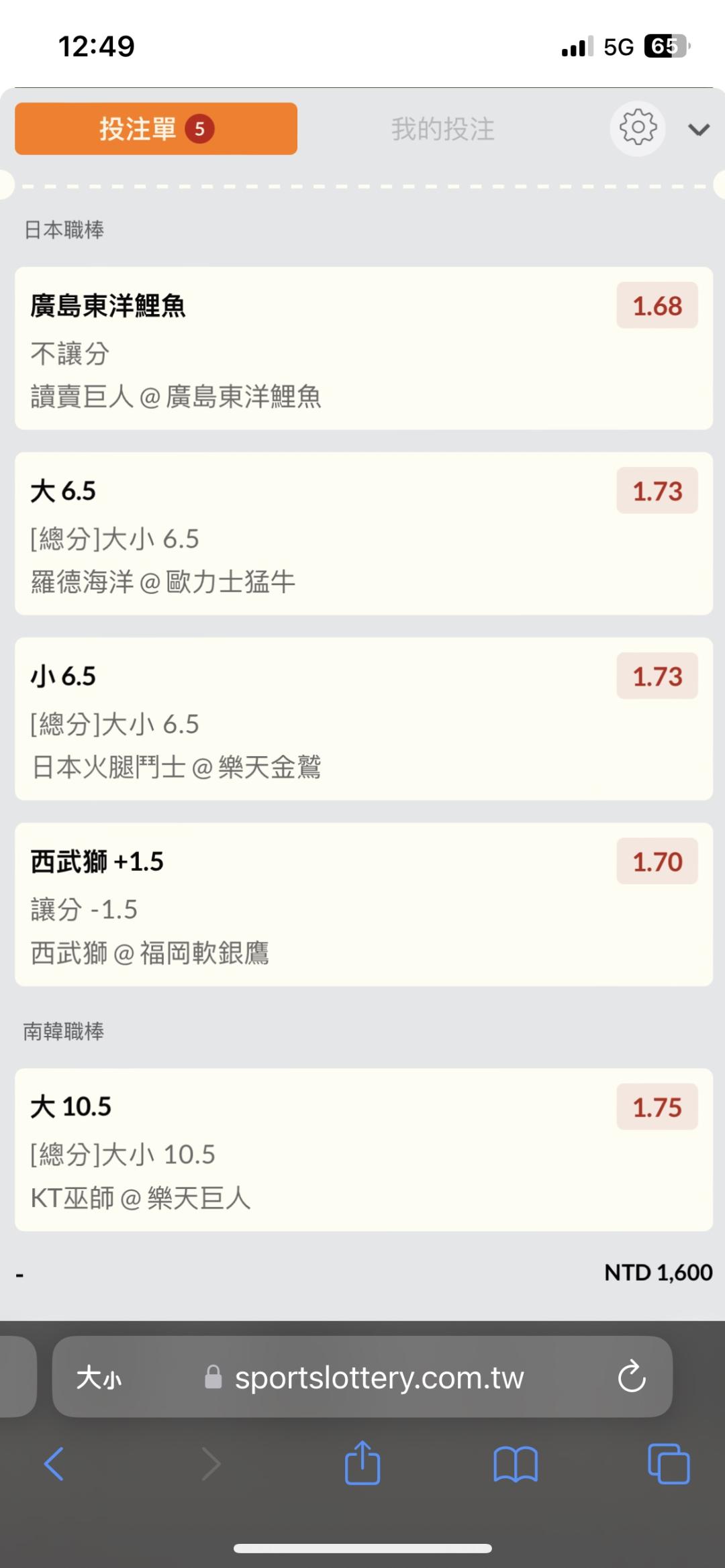Image resolution: width=725 pixels, height=1568 pixels.
Task: Select 羅德海洋 @ 歐力士猛牛 大 6.5 bet
Action: (362, 534)
